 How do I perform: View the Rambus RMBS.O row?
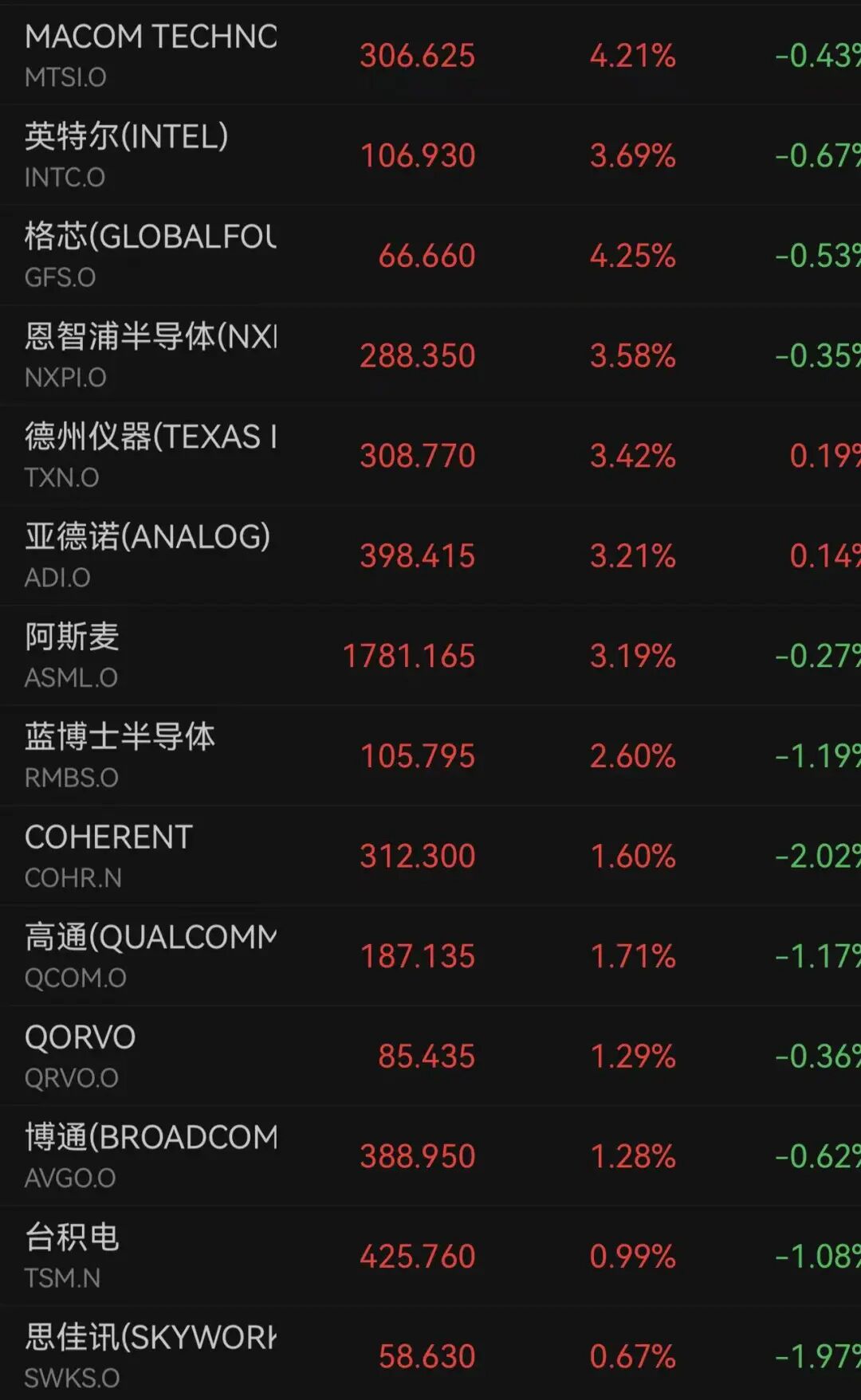[x=431, y=755]
